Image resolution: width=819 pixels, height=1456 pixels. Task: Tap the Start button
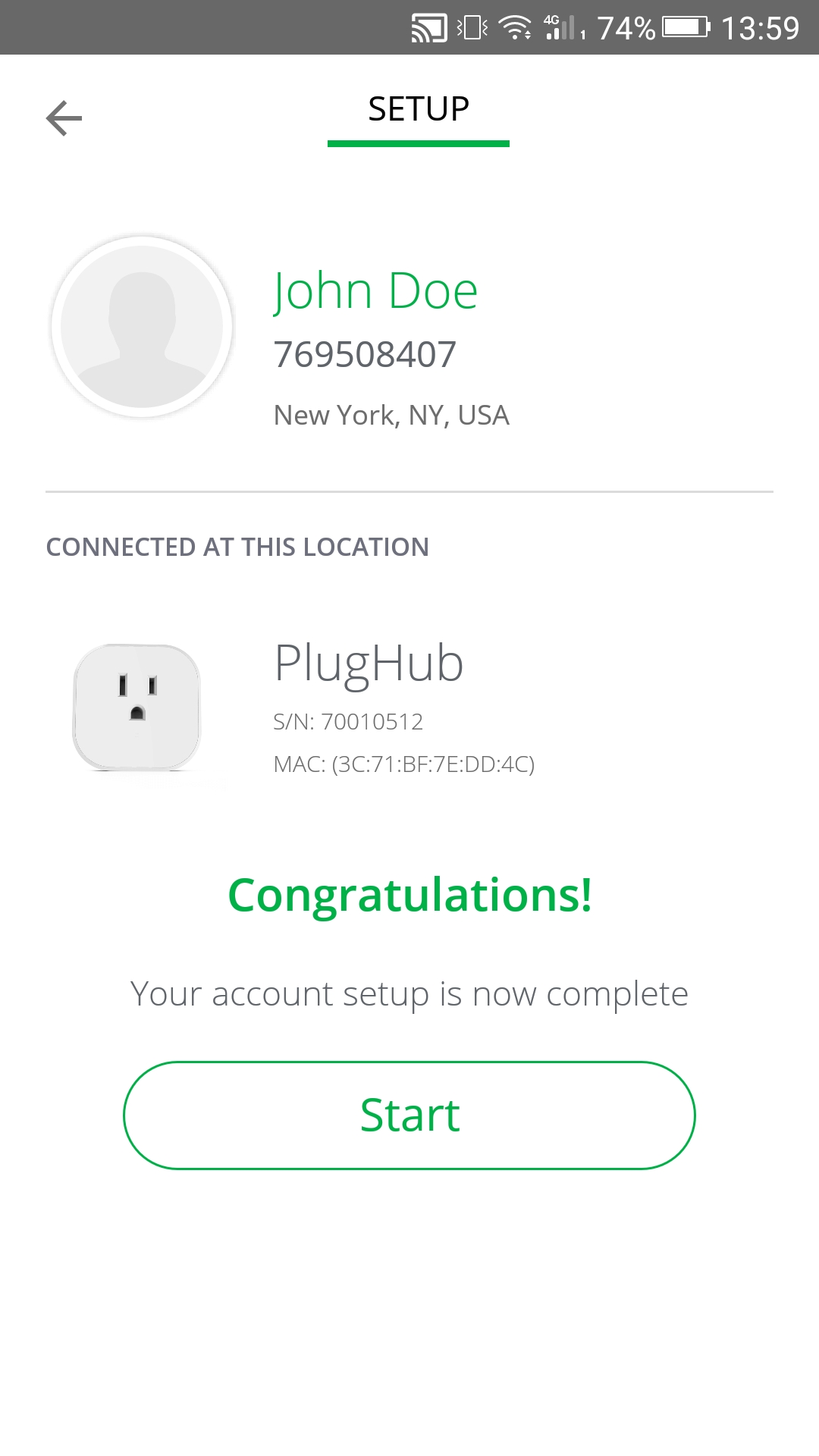tap(409, 1115)
